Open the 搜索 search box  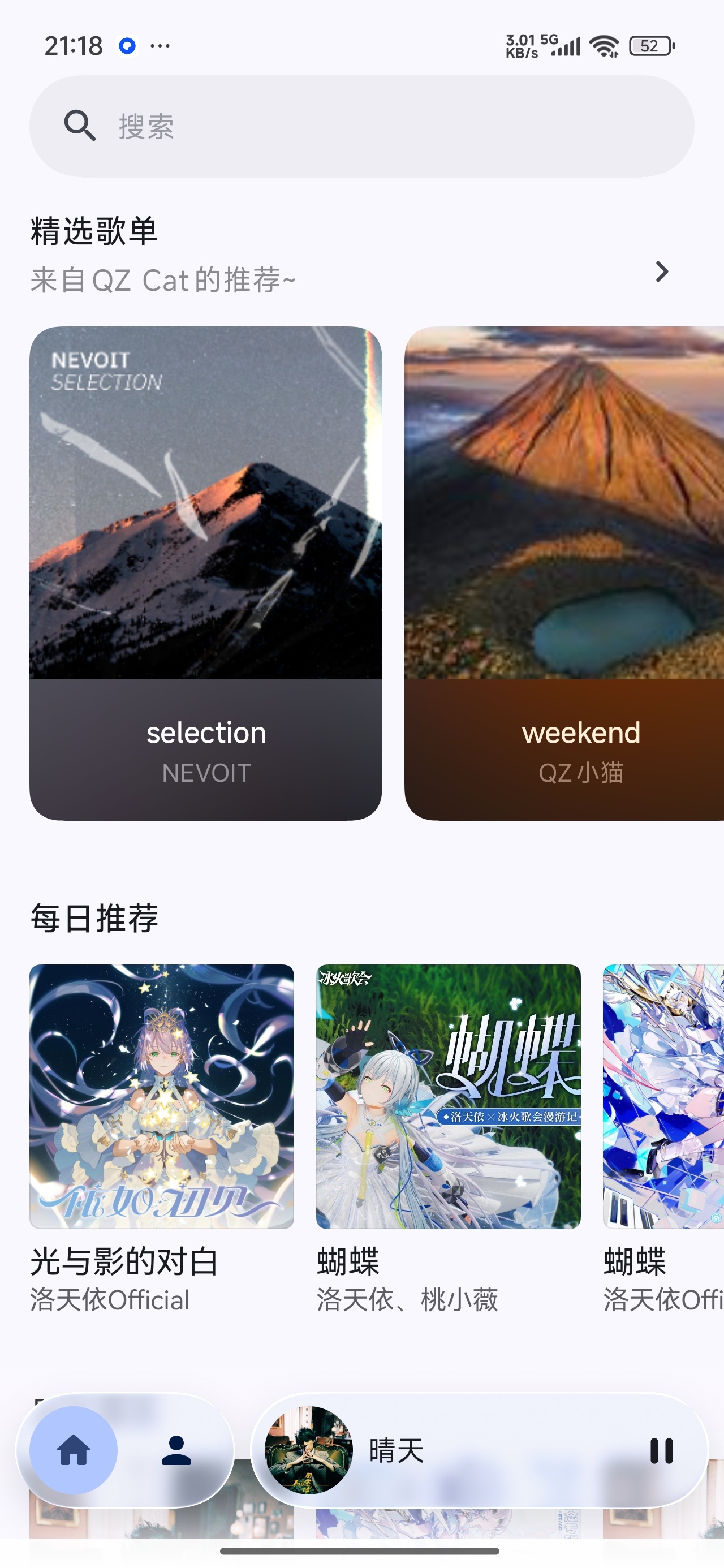pos(361,126)
